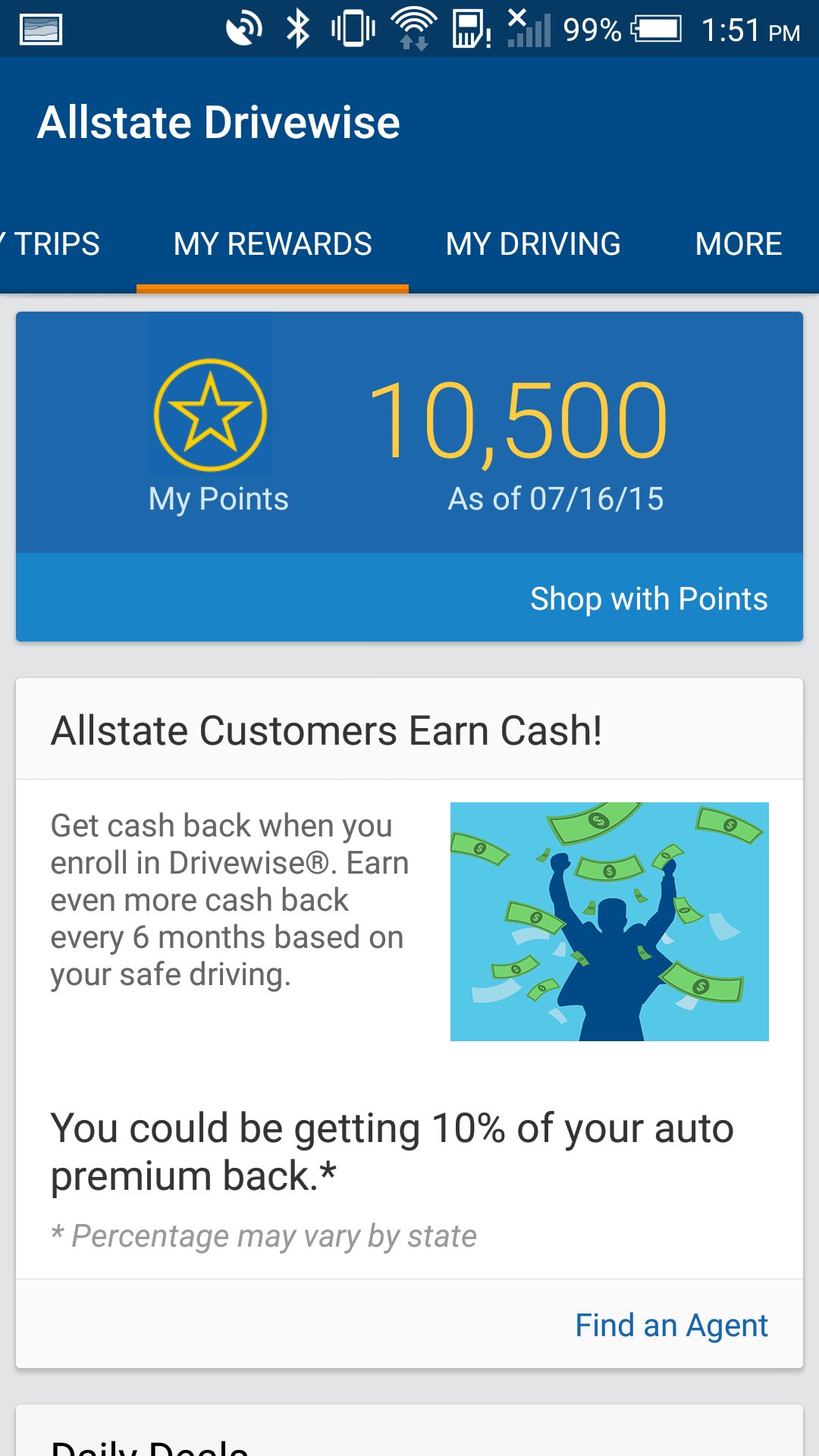
Task: Tap the Percentage may vary disclaimer
Action: (x=263, y=1235)
